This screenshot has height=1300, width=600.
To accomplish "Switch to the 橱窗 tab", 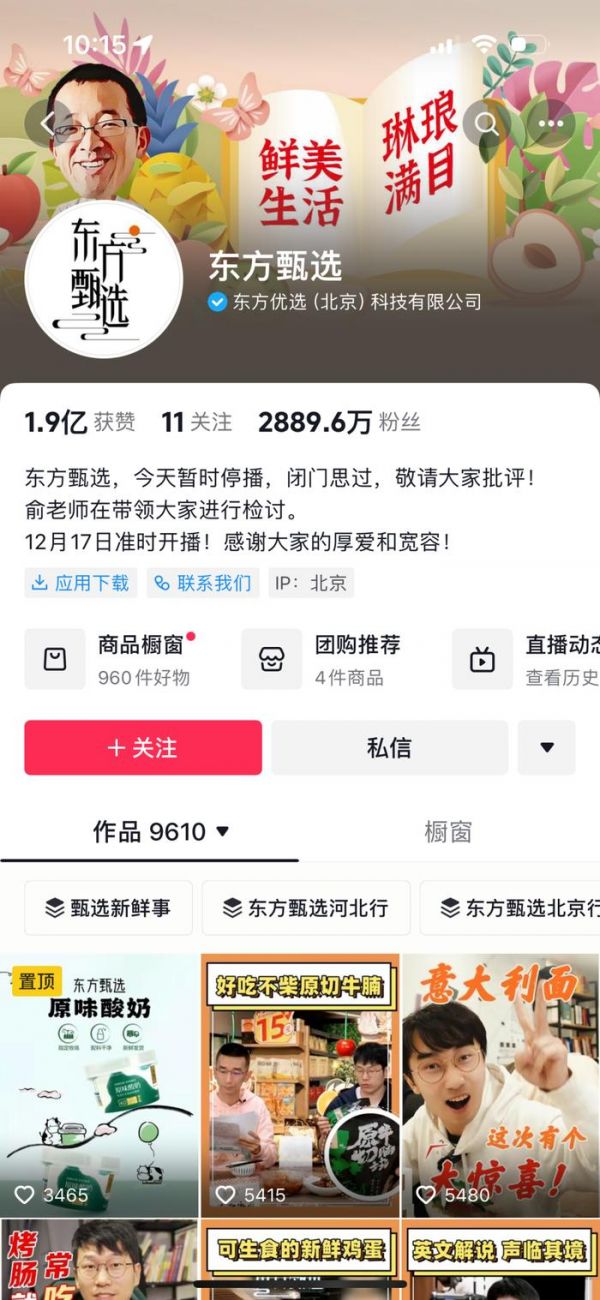I will 447,832.
